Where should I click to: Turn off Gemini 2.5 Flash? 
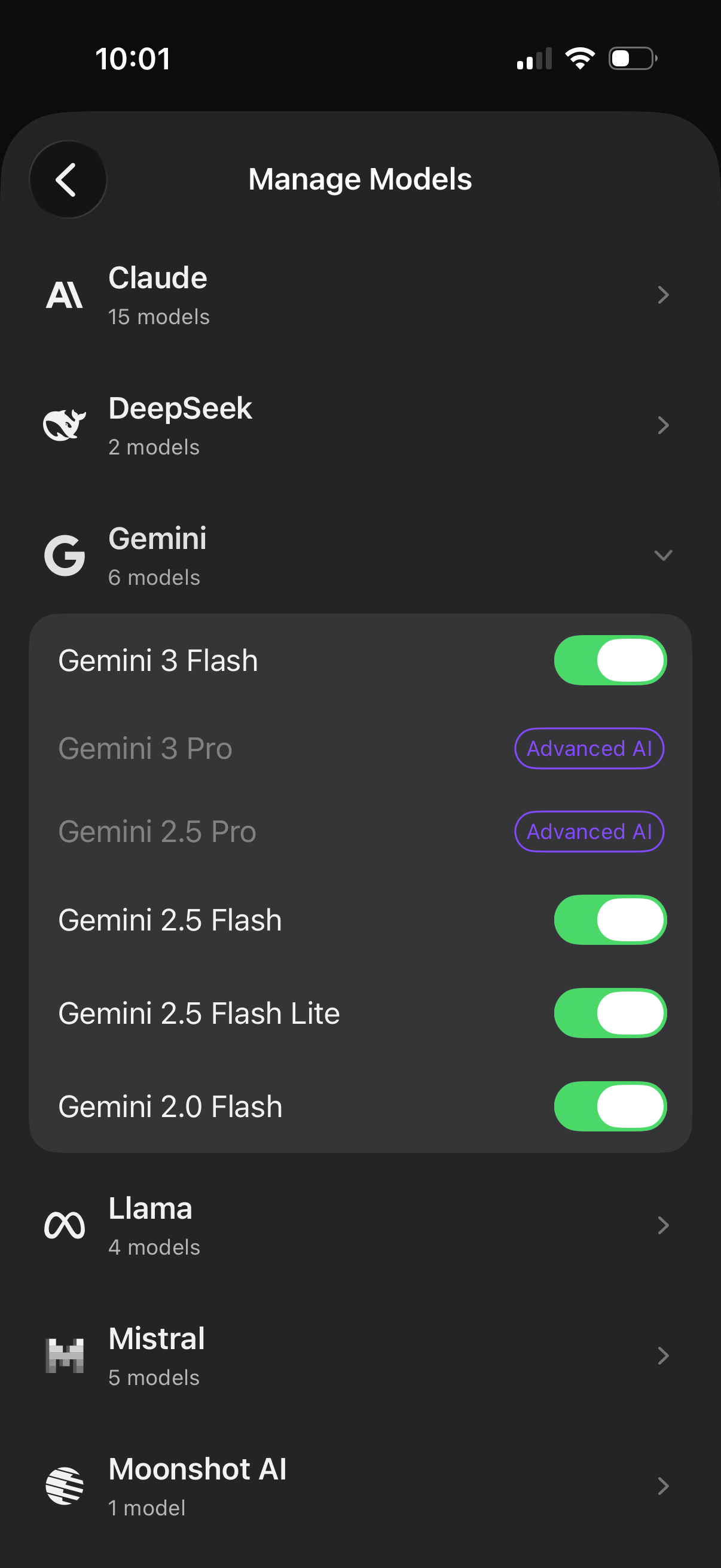click(610, 920)
